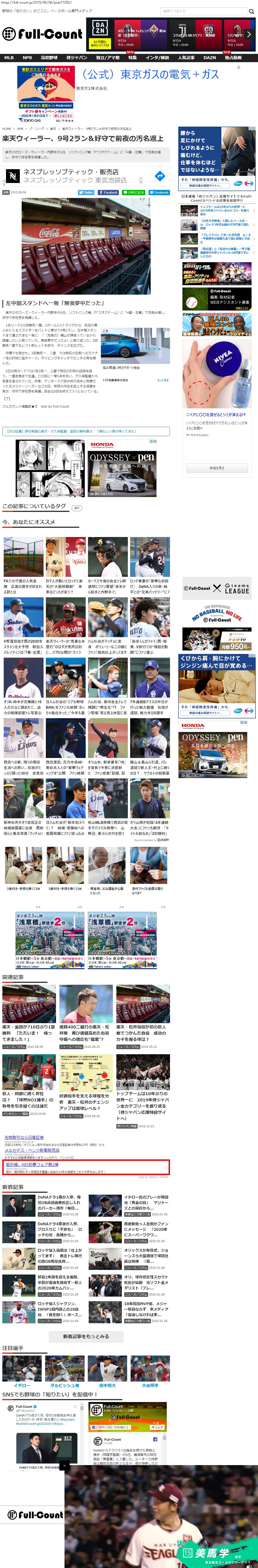
Task: Go to the 侍ジャパン tab
Action: point(77,58)
